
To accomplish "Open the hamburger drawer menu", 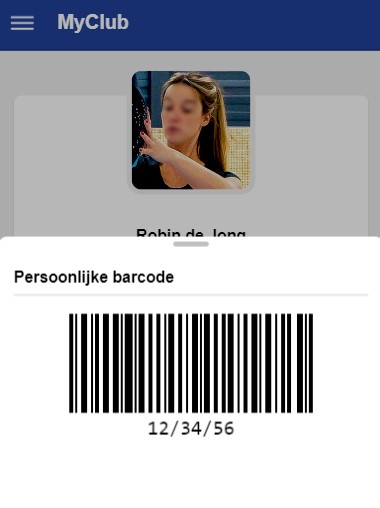I will (x=22, y=23).
